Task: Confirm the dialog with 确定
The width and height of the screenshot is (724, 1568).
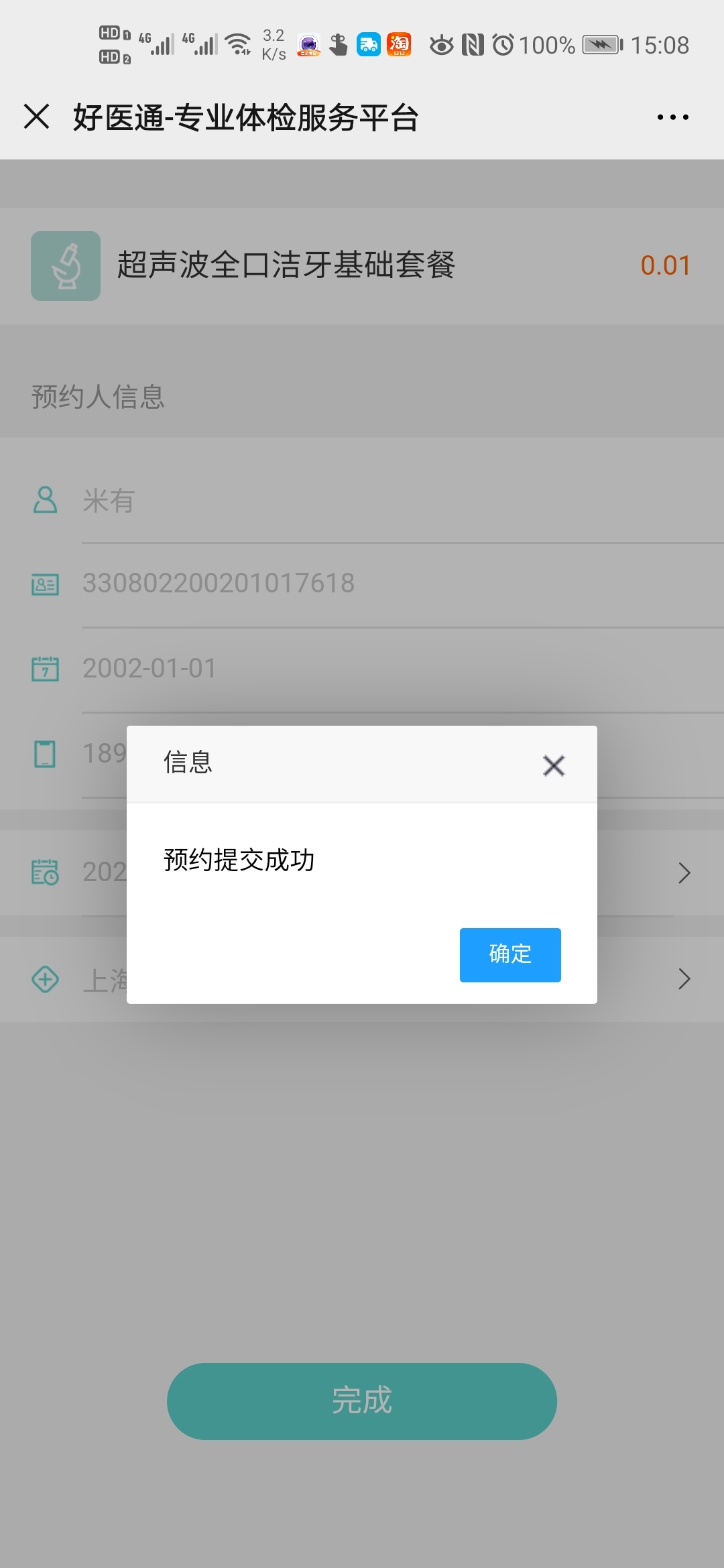Action: coord(510,955)
